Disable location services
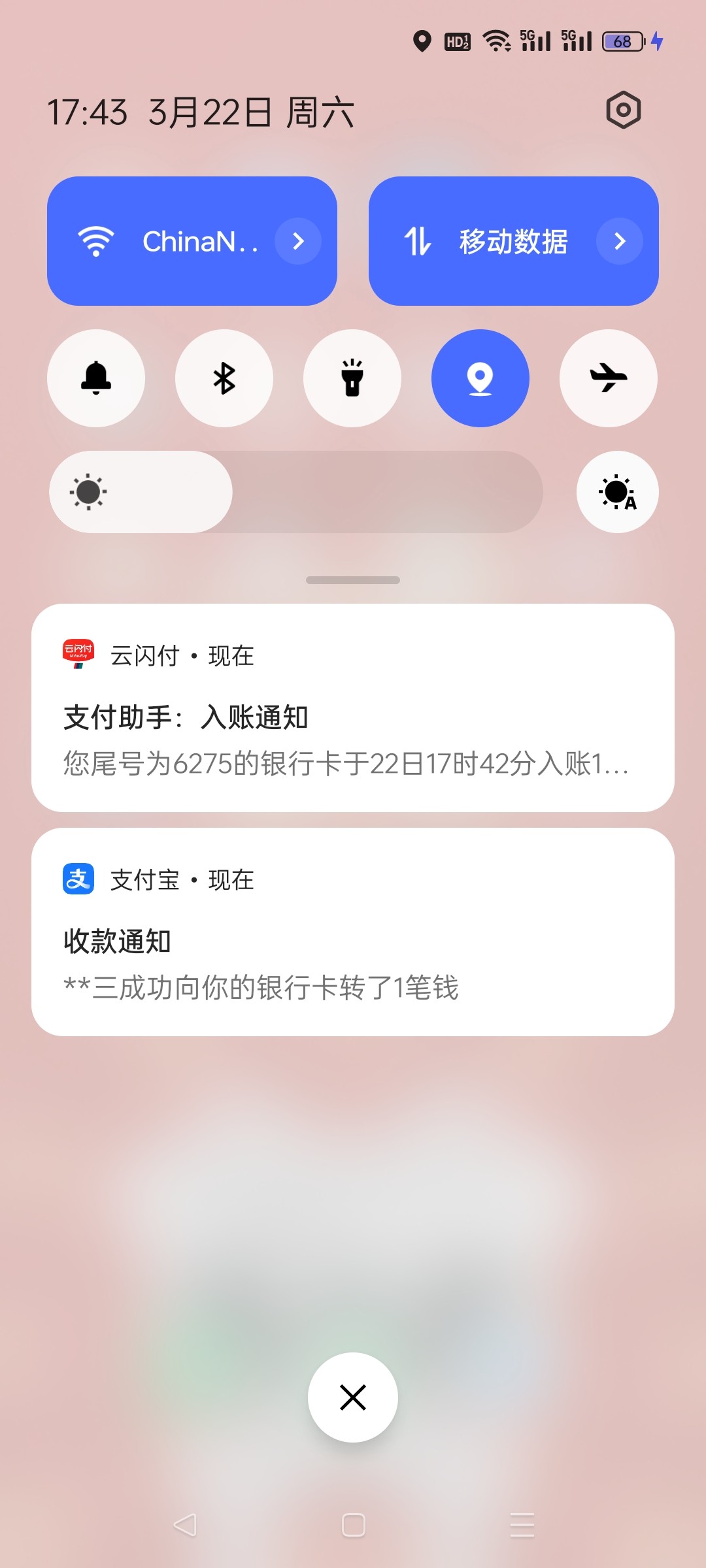This screenshot has width=706, height=1568. [x=480, y=378]
